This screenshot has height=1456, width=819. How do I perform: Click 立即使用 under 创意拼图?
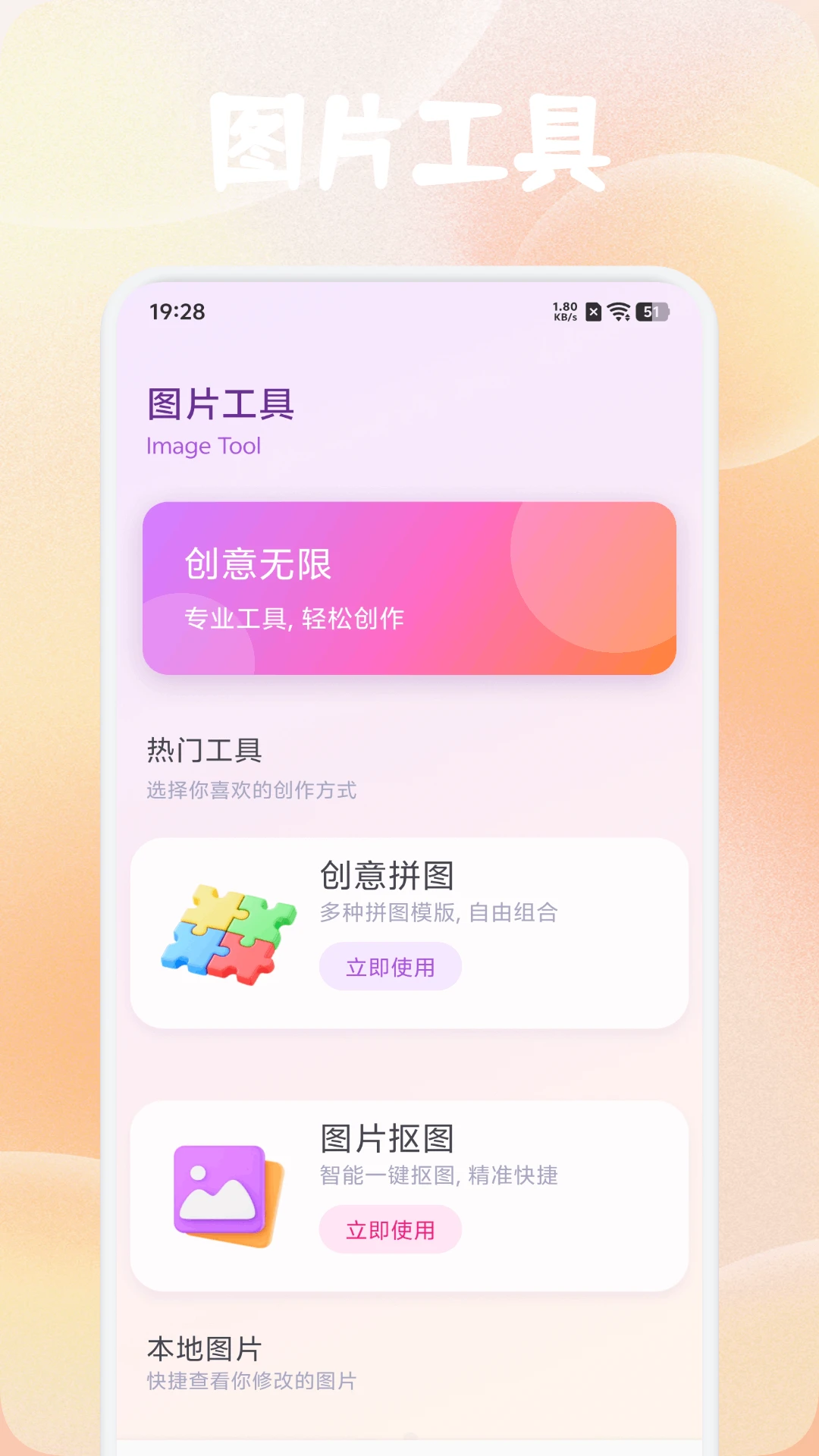[x=390, y=966]
